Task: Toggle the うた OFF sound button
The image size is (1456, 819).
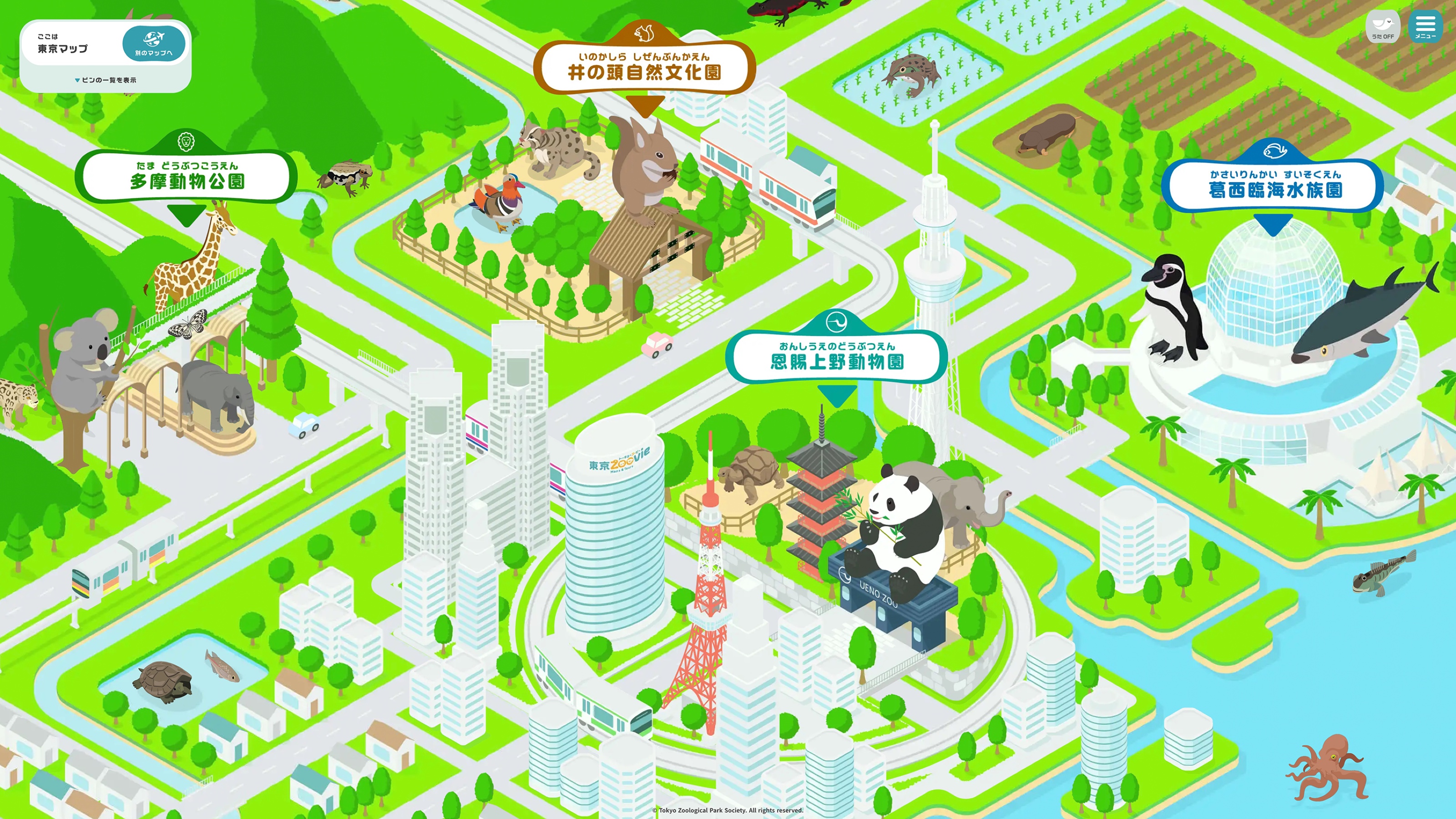Action: tap(1383, 26)
